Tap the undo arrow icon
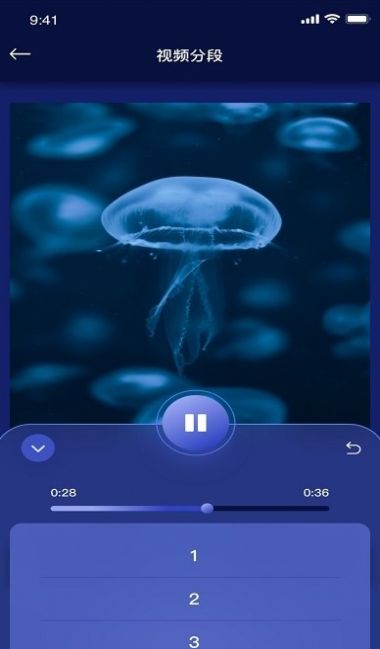This screenshot has height=649, width=380. click(354, 448)
